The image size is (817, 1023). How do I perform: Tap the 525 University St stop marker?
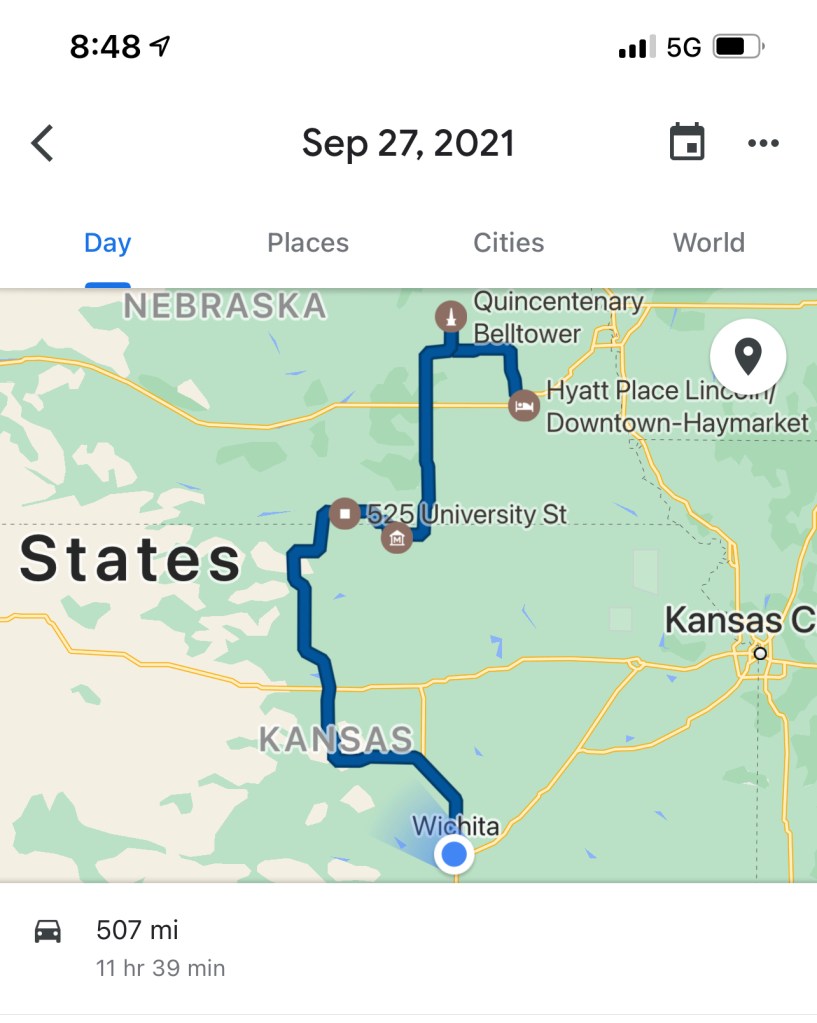coord(345,514)
